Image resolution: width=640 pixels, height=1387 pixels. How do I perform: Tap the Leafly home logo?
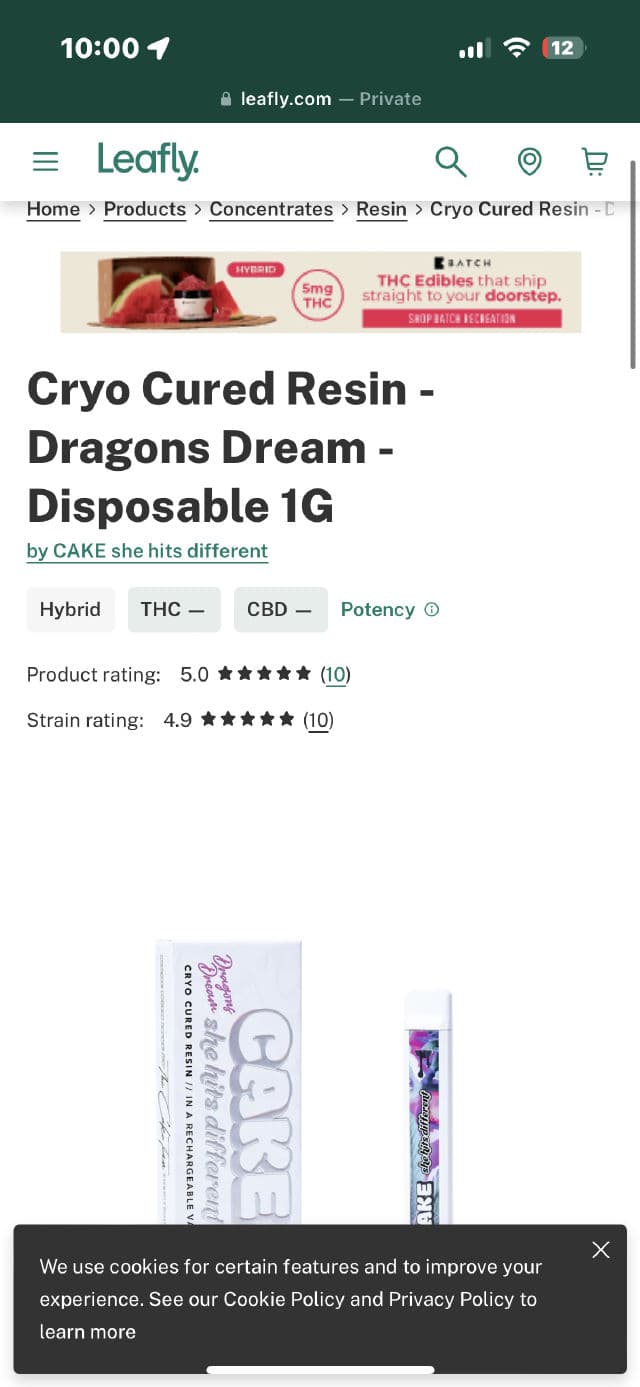(148, 161)
